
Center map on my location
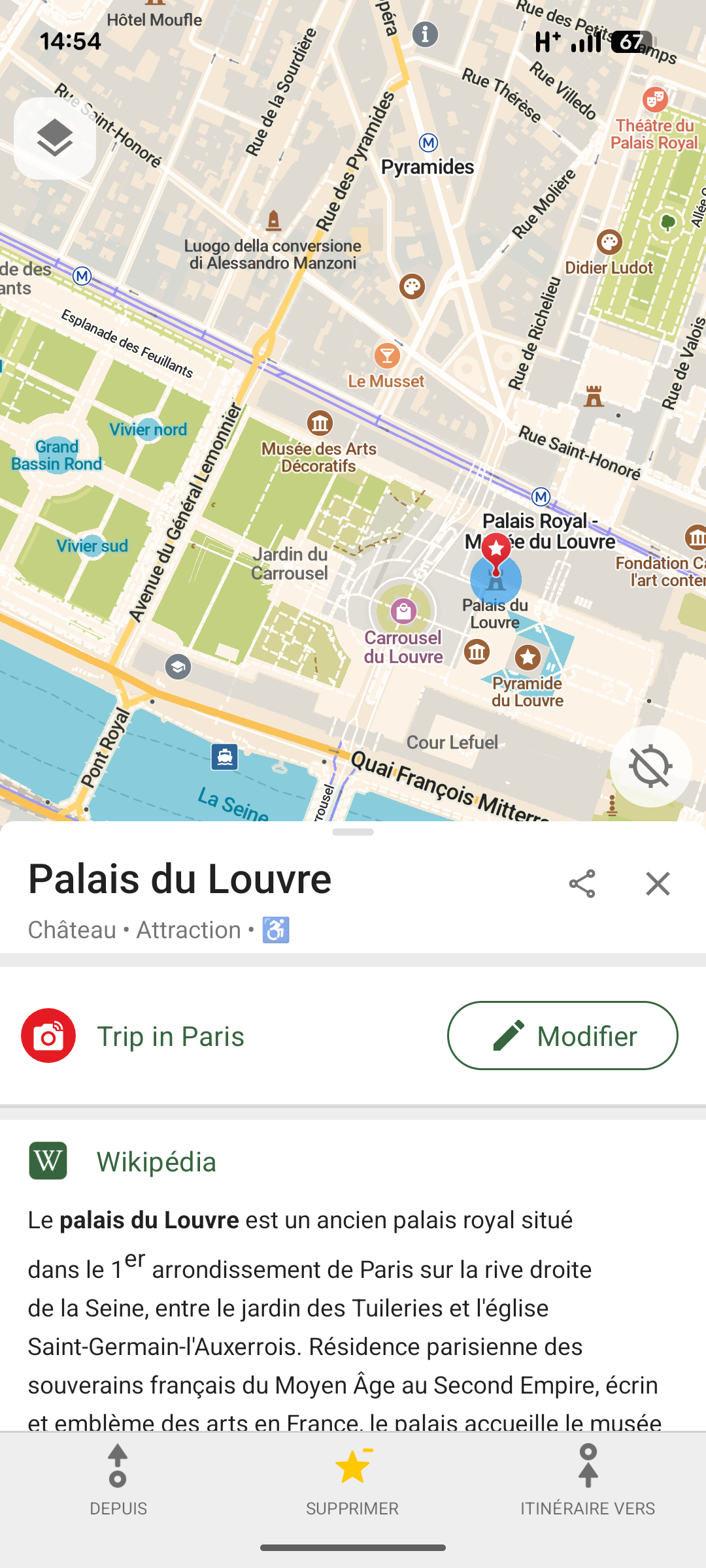(650, 766)
